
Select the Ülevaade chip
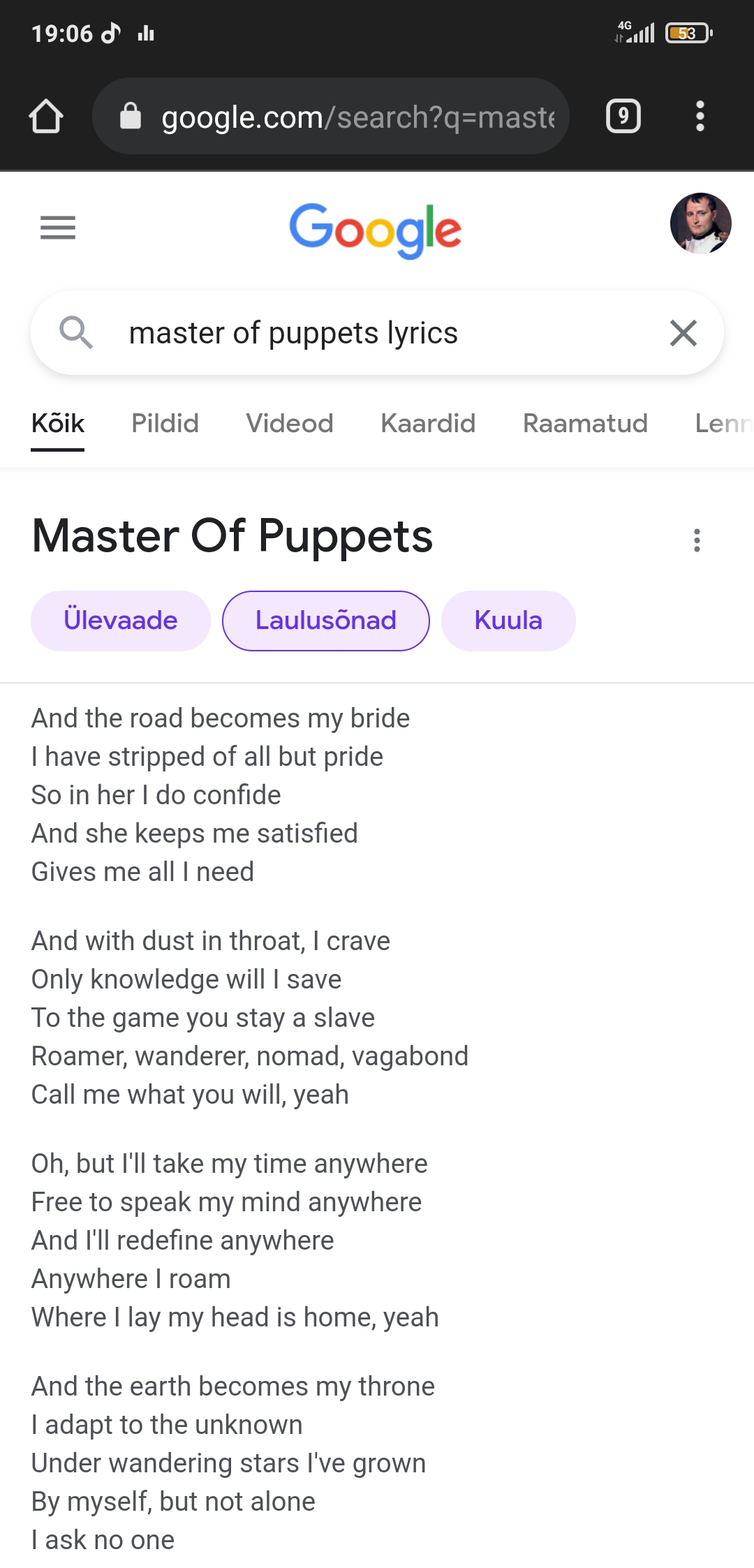pyautogui.click(x=120, y=621)
